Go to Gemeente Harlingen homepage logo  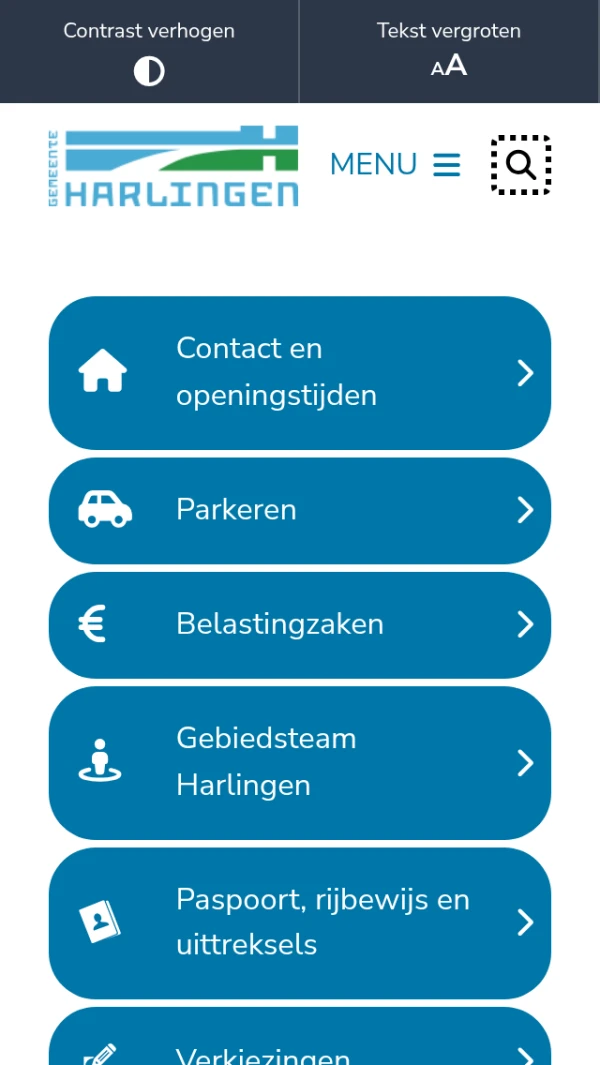coord(174,166)
